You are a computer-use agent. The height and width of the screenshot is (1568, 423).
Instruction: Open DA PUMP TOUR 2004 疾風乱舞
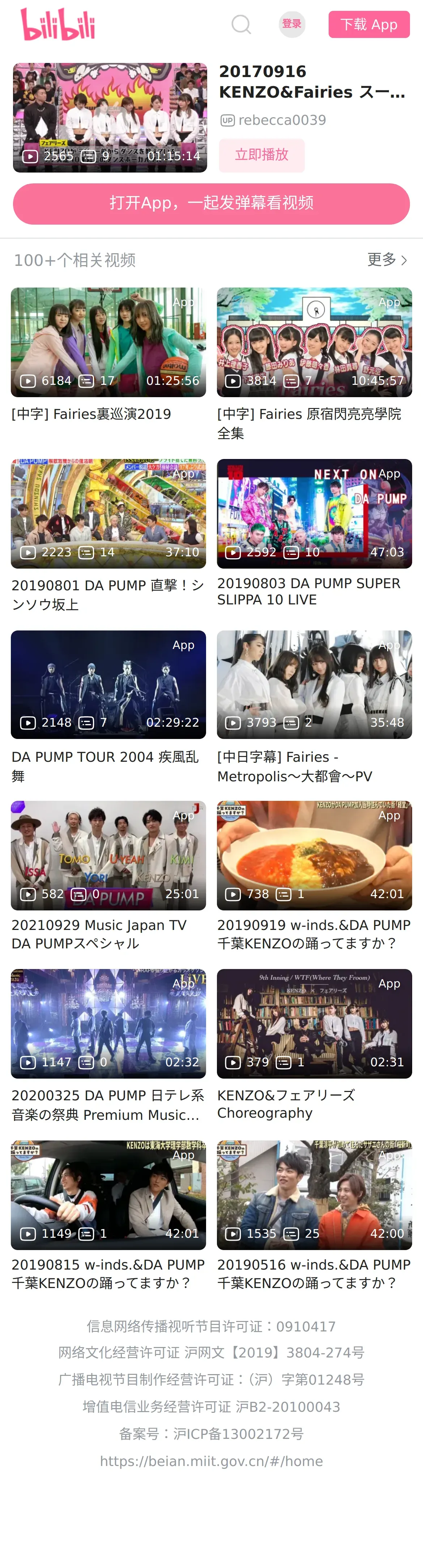tap(108, 685)
